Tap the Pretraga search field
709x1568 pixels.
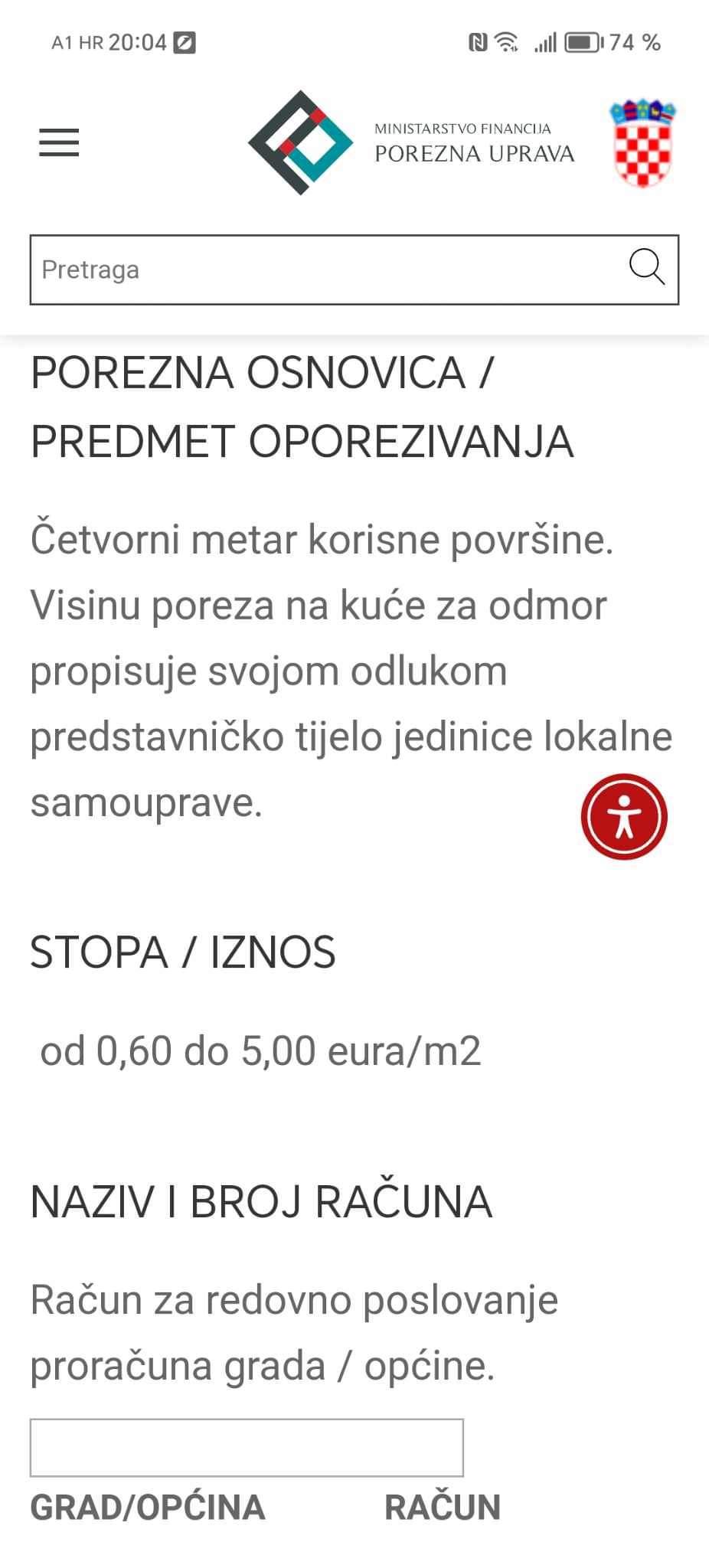[x=322, y=269]
